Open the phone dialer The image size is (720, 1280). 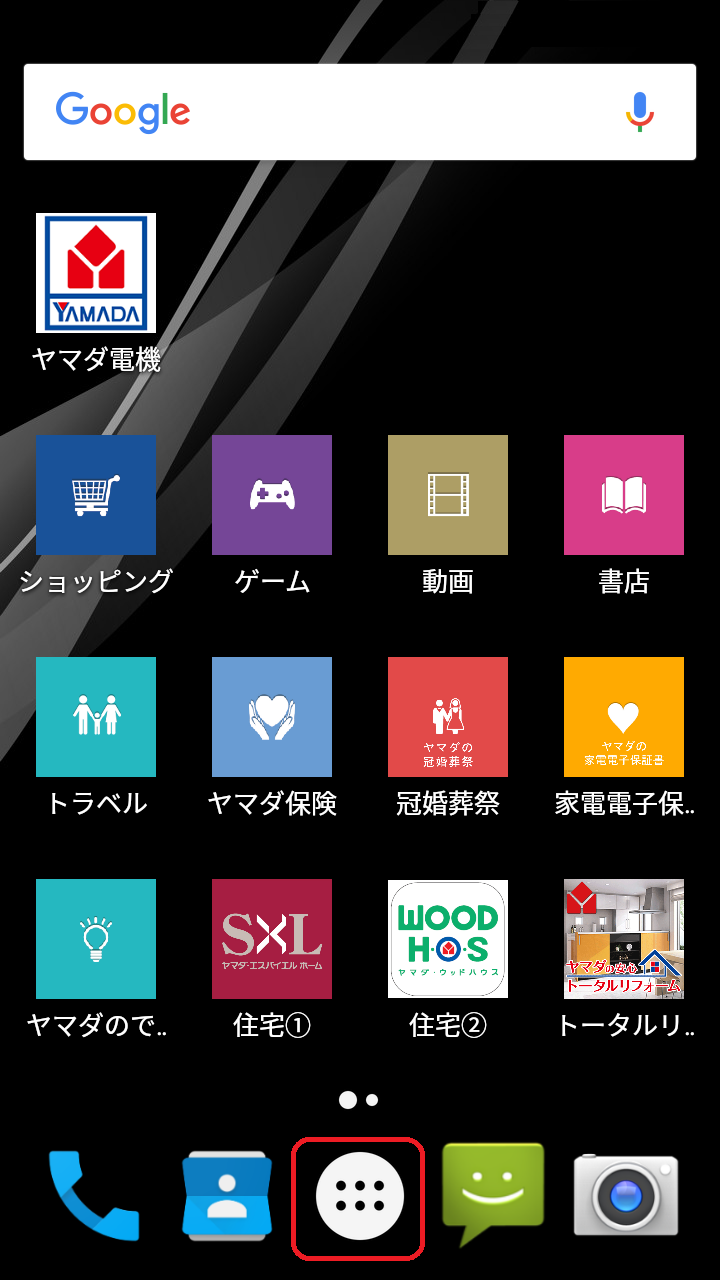[94, 1195]
